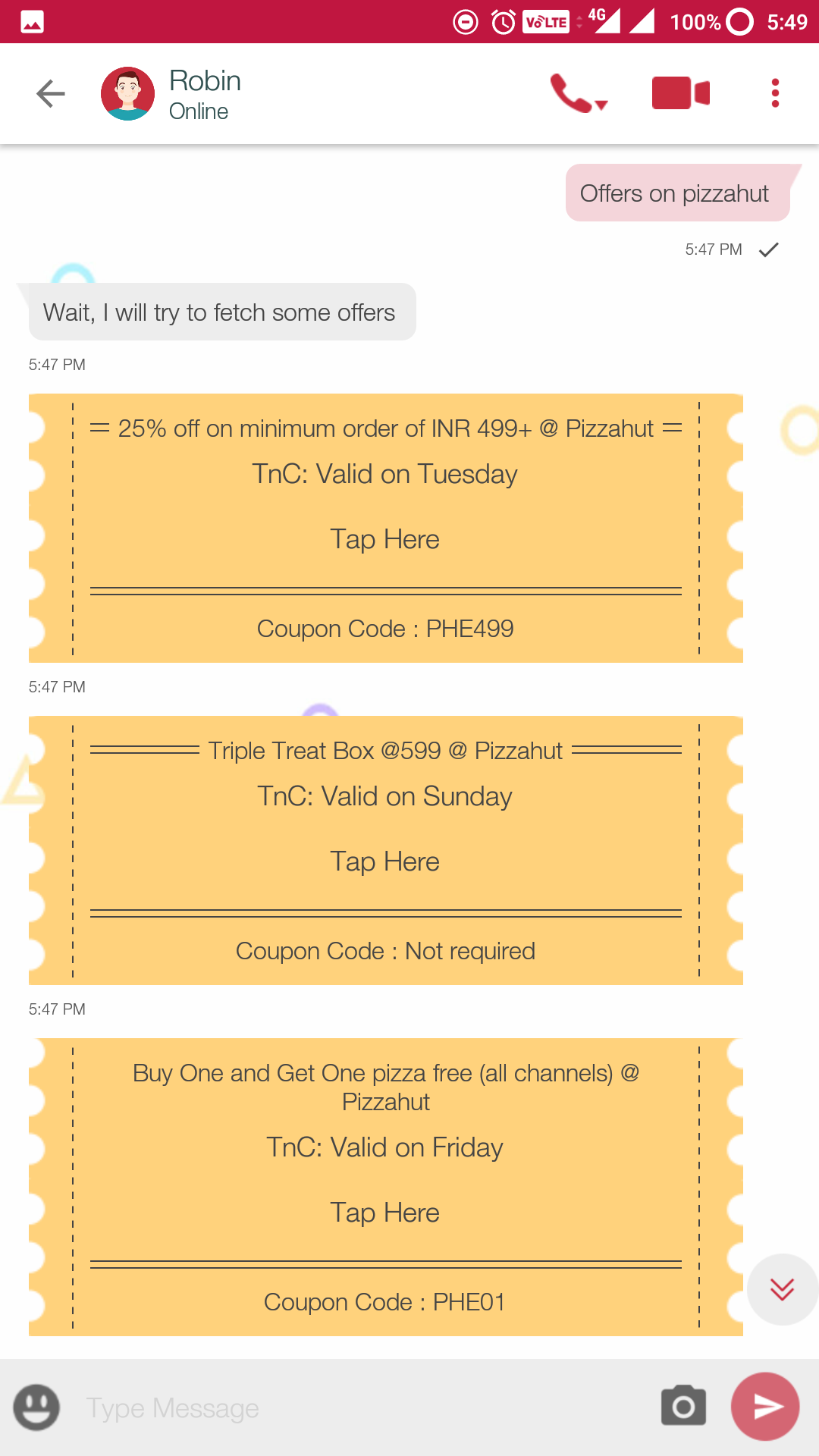
Task: Tap Here on the 25% off coupon
Action: tap(384, 540)
